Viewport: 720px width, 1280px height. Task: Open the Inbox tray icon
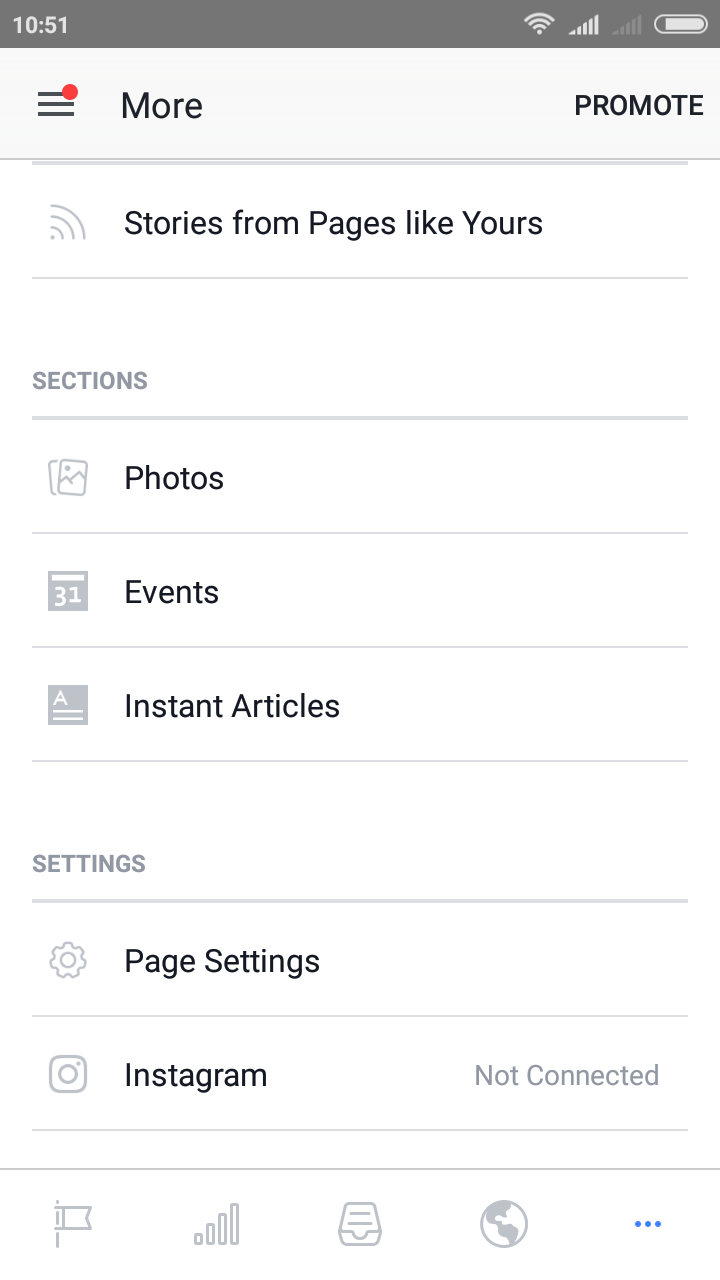tap(360, 1223)
